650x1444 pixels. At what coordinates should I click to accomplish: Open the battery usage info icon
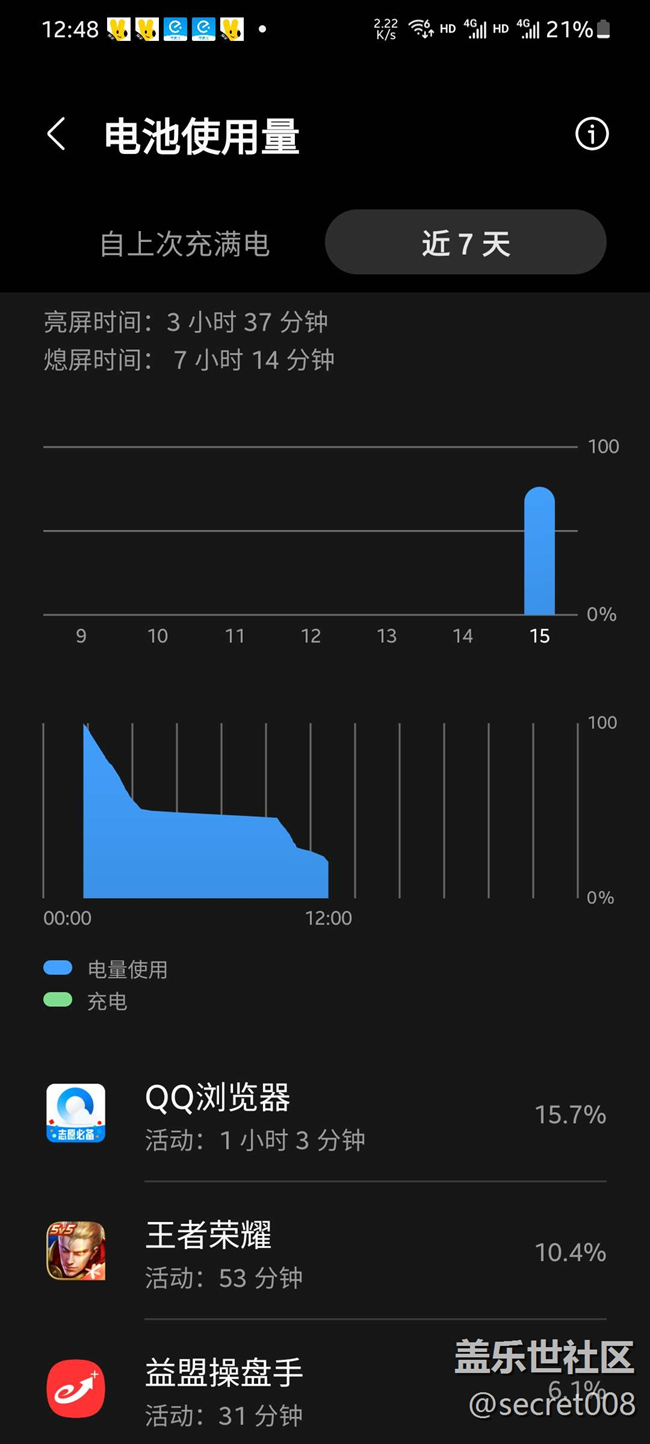[591, 134]
